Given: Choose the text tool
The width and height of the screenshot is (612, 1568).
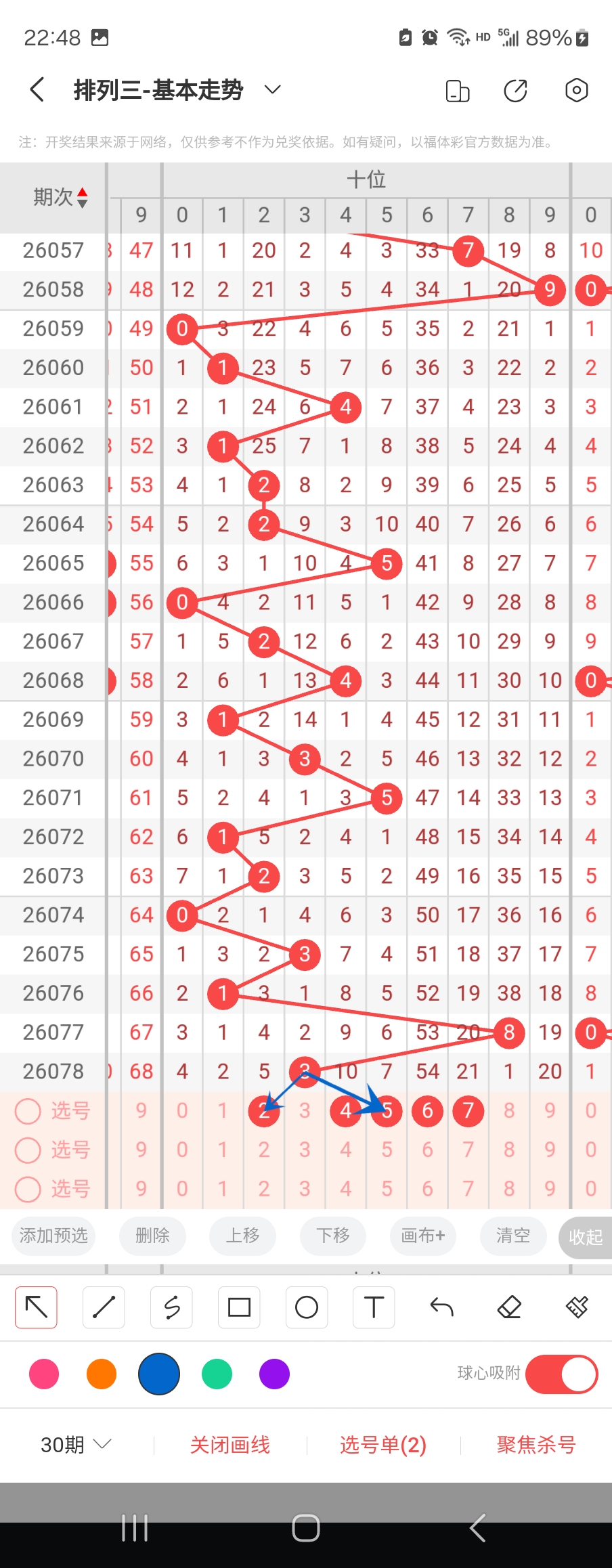Looking at the screenshot, I should [x=374, y=1307].
